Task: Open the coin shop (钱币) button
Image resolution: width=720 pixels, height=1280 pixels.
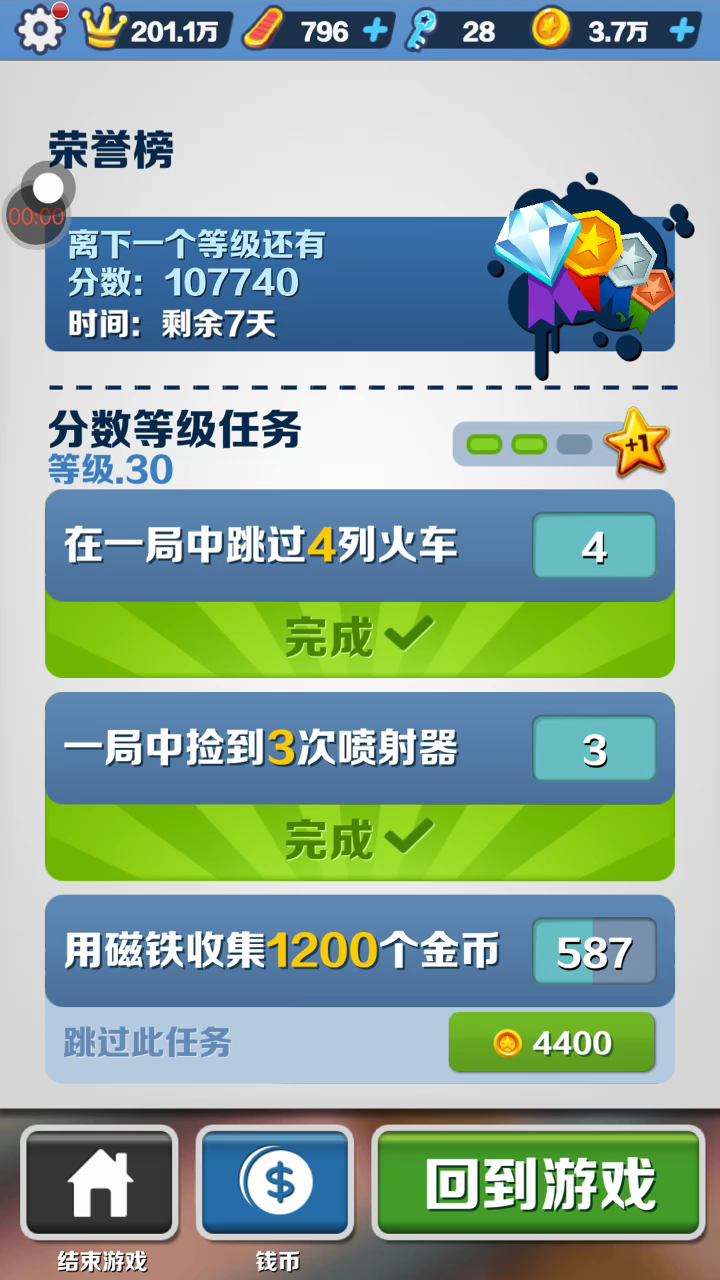Action: click(276, 1183)
